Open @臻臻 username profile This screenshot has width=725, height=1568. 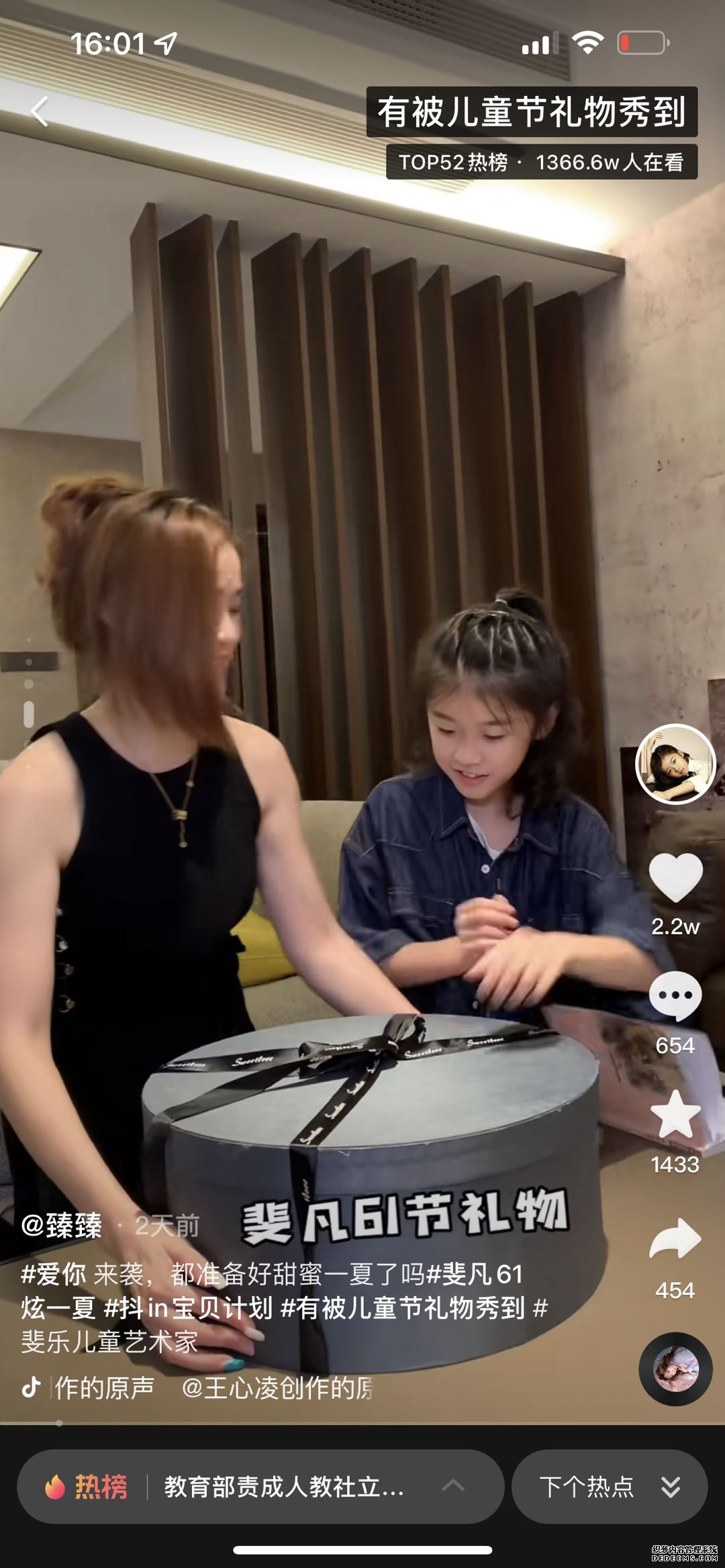[62, 1226]
